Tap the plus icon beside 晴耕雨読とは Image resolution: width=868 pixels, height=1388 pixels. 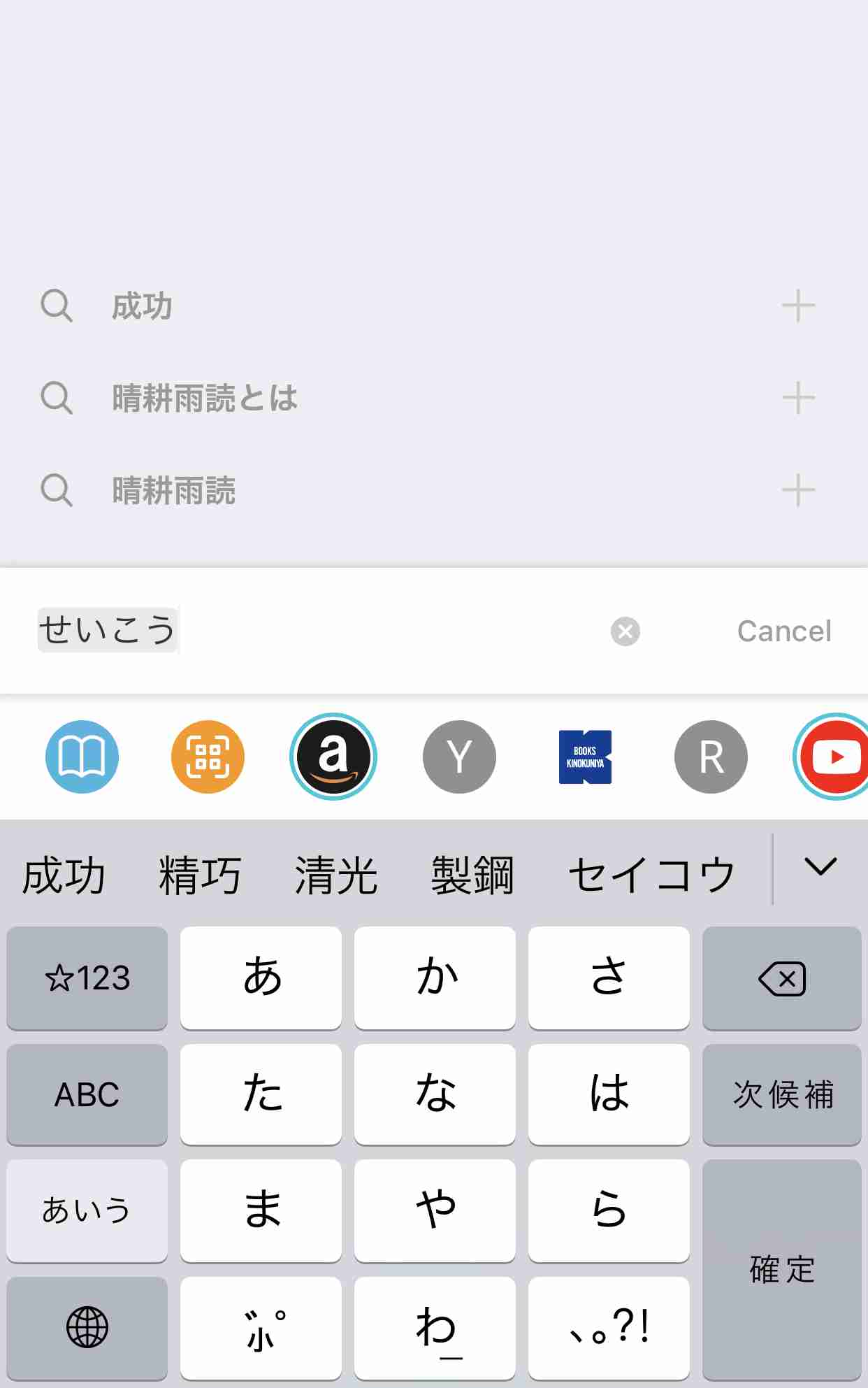(798, 399)
